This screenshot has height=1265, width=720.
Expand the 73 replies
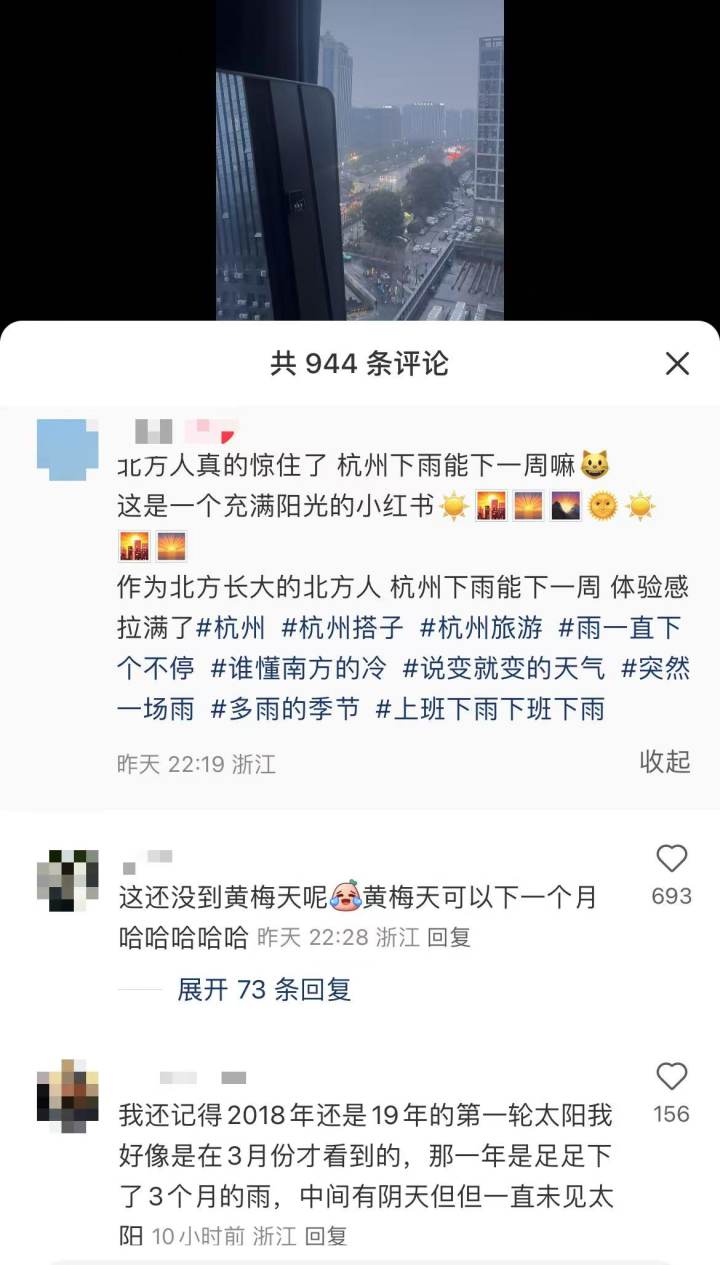click(264, 990)
